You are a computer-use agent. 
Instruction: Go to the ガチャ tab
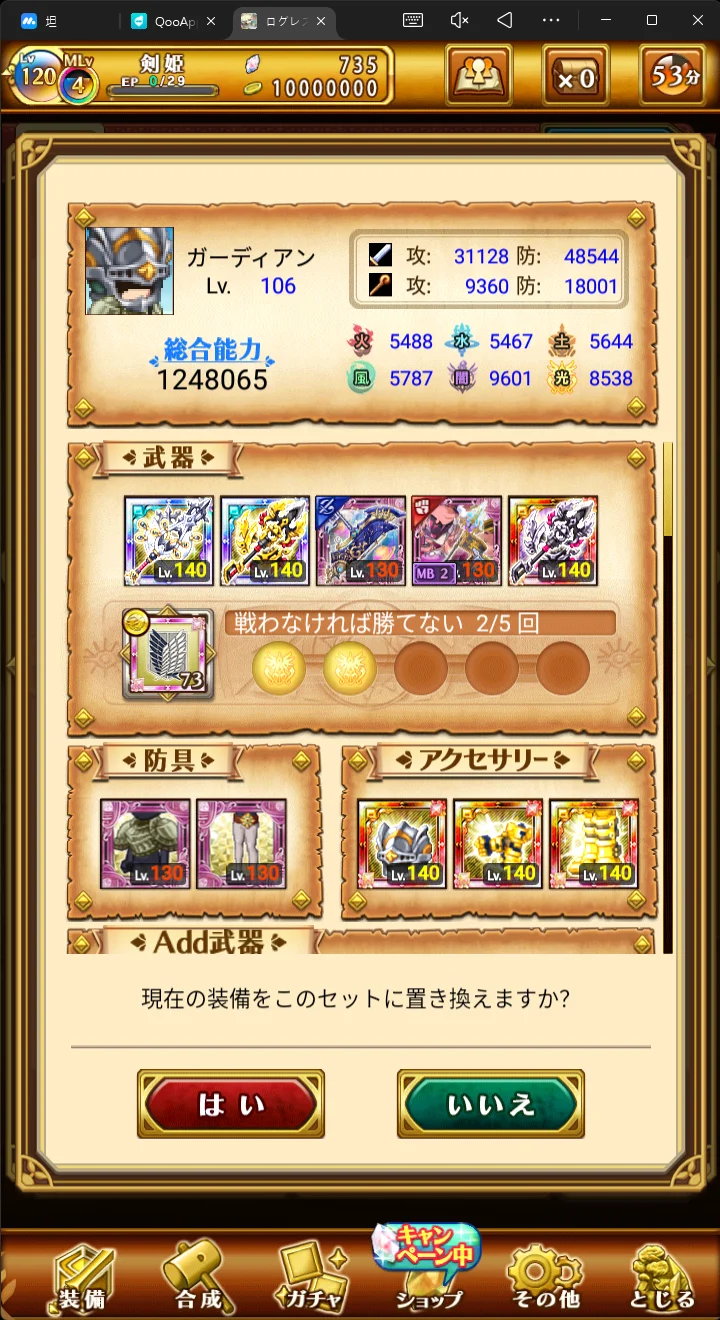coord(313,1282)
